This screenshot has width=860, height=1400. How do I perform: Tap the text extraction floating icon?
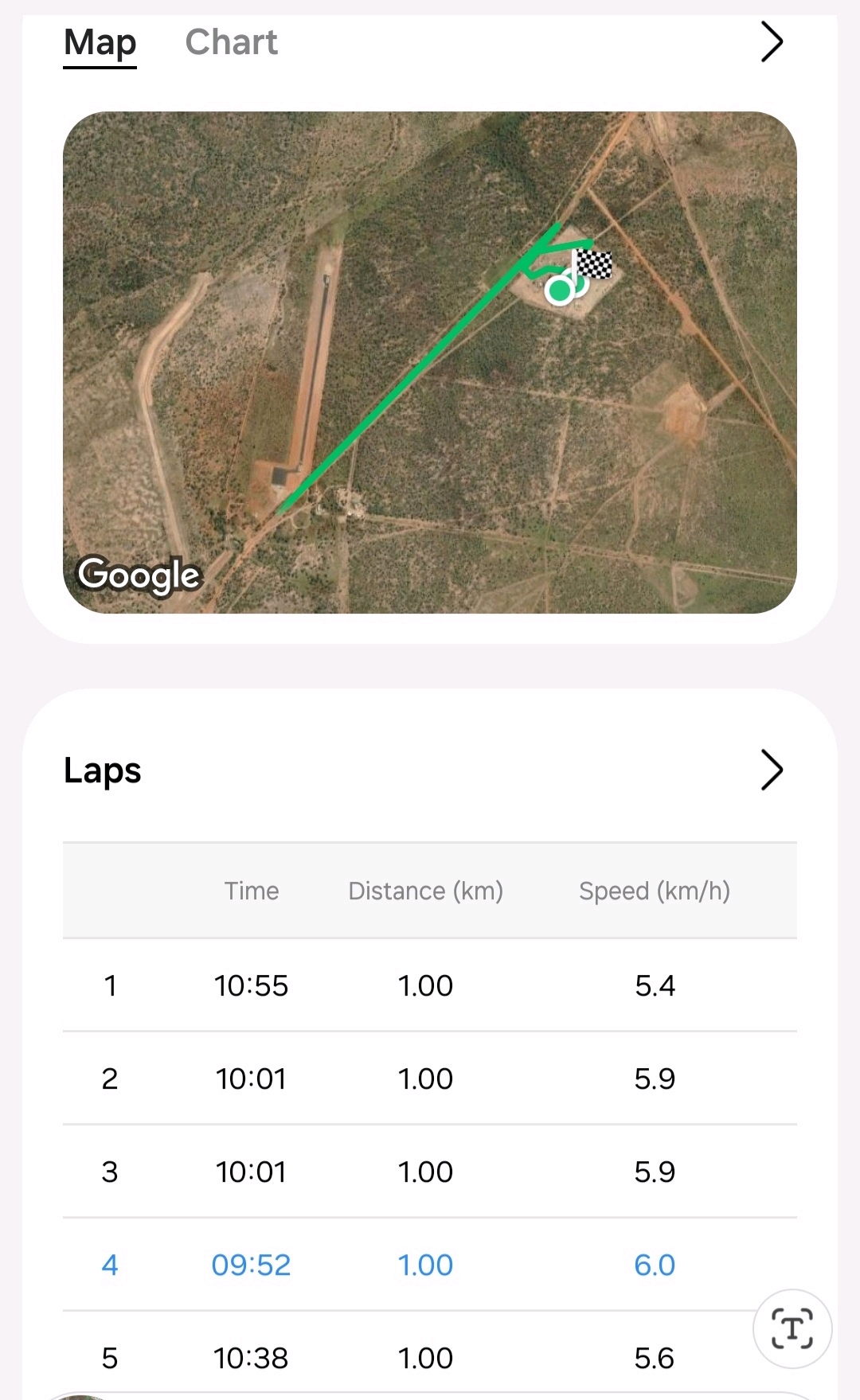[x=792, y=1328]
